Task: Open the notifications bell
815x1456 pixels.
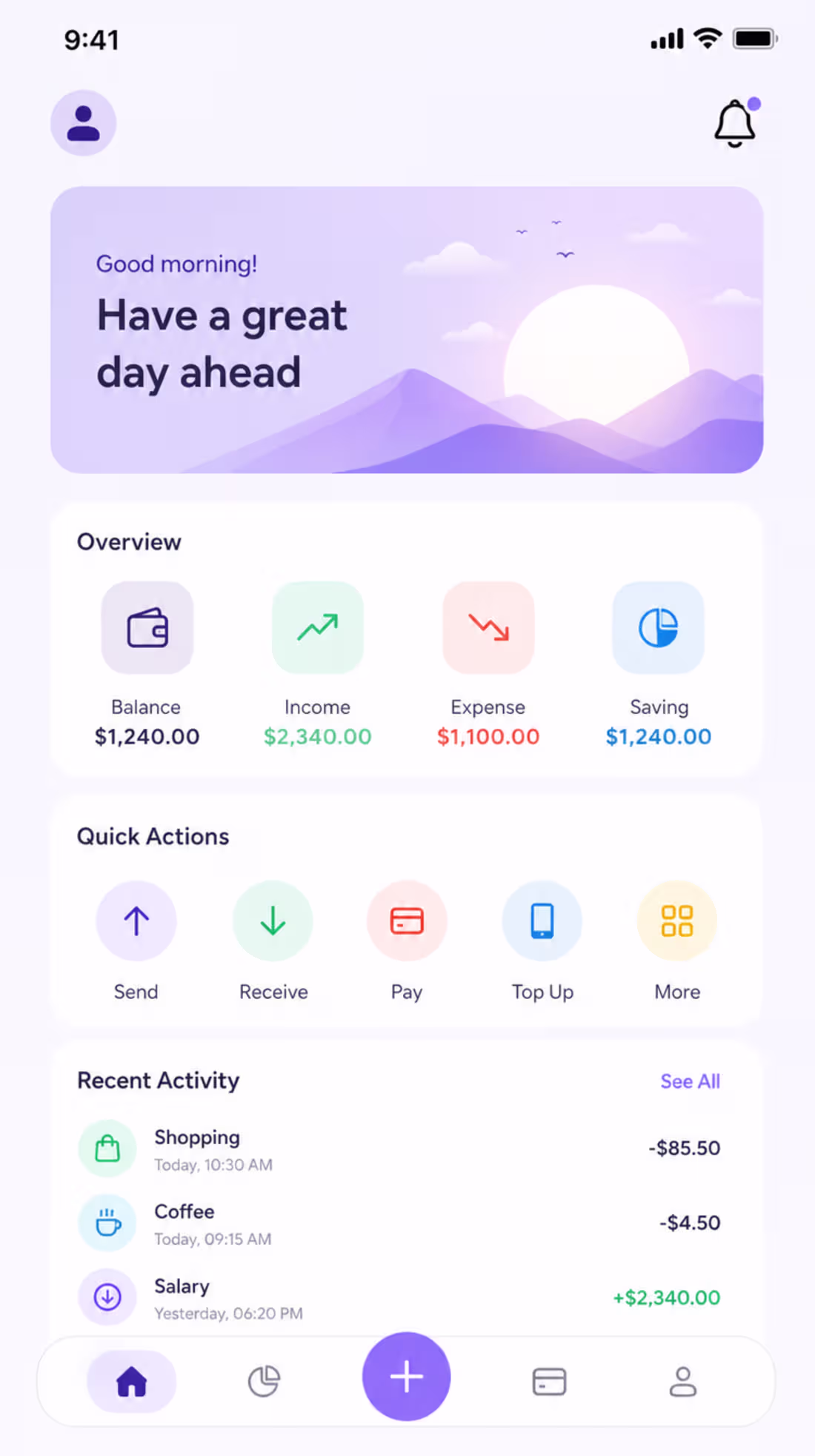Action: pos(735,123)
